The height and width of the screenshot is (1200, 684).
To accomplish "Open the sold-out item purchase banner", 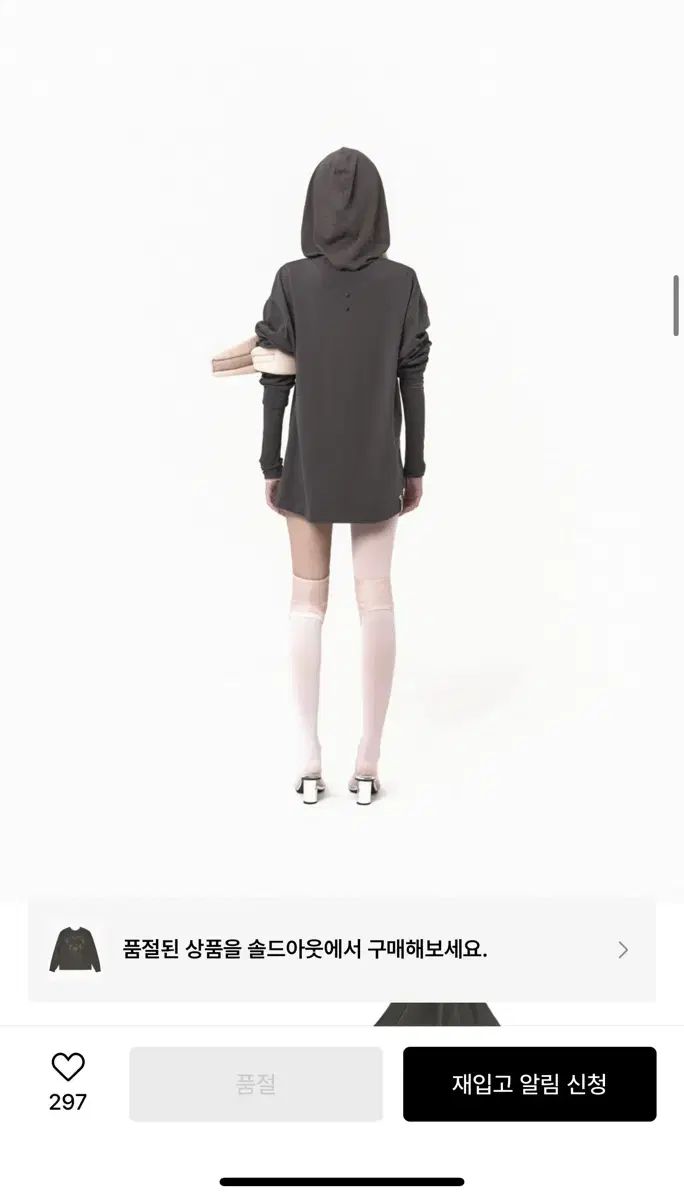I will coord(341,950).
